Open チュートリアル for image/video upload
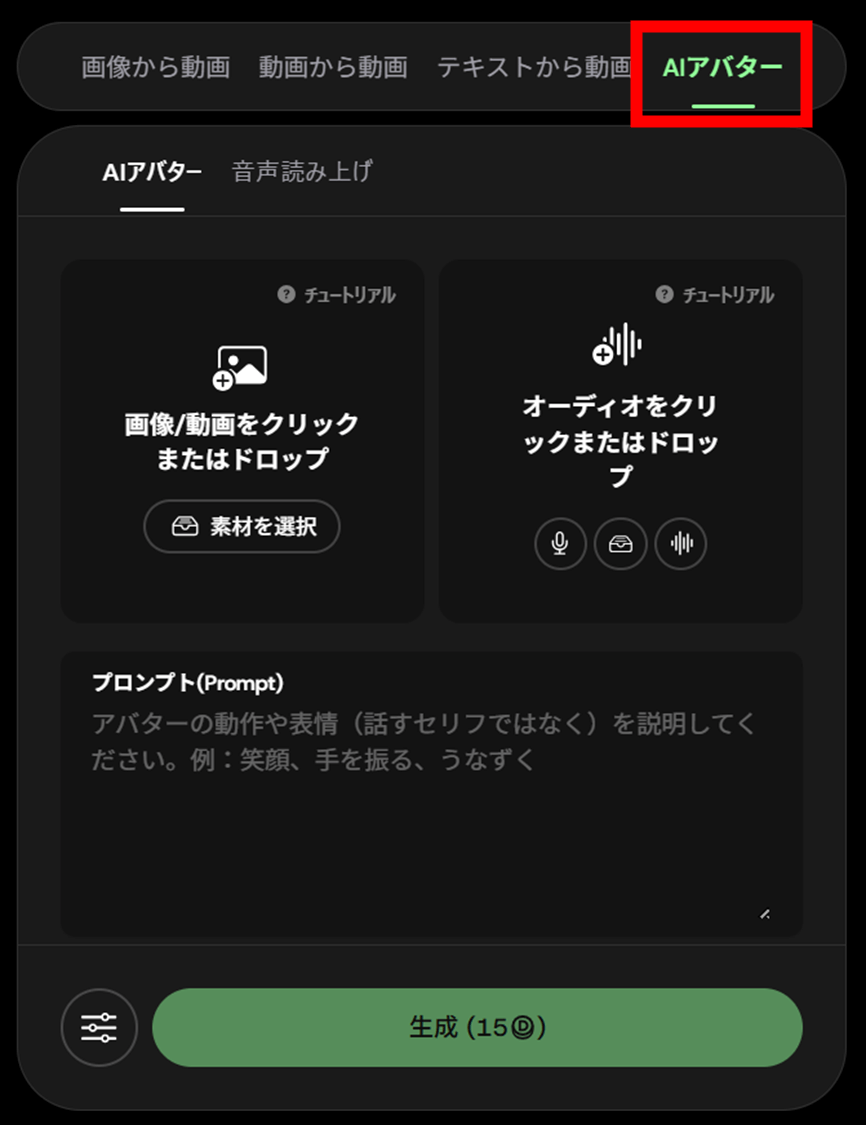This screenshot has height=1125, width=866. pos(336,295)
